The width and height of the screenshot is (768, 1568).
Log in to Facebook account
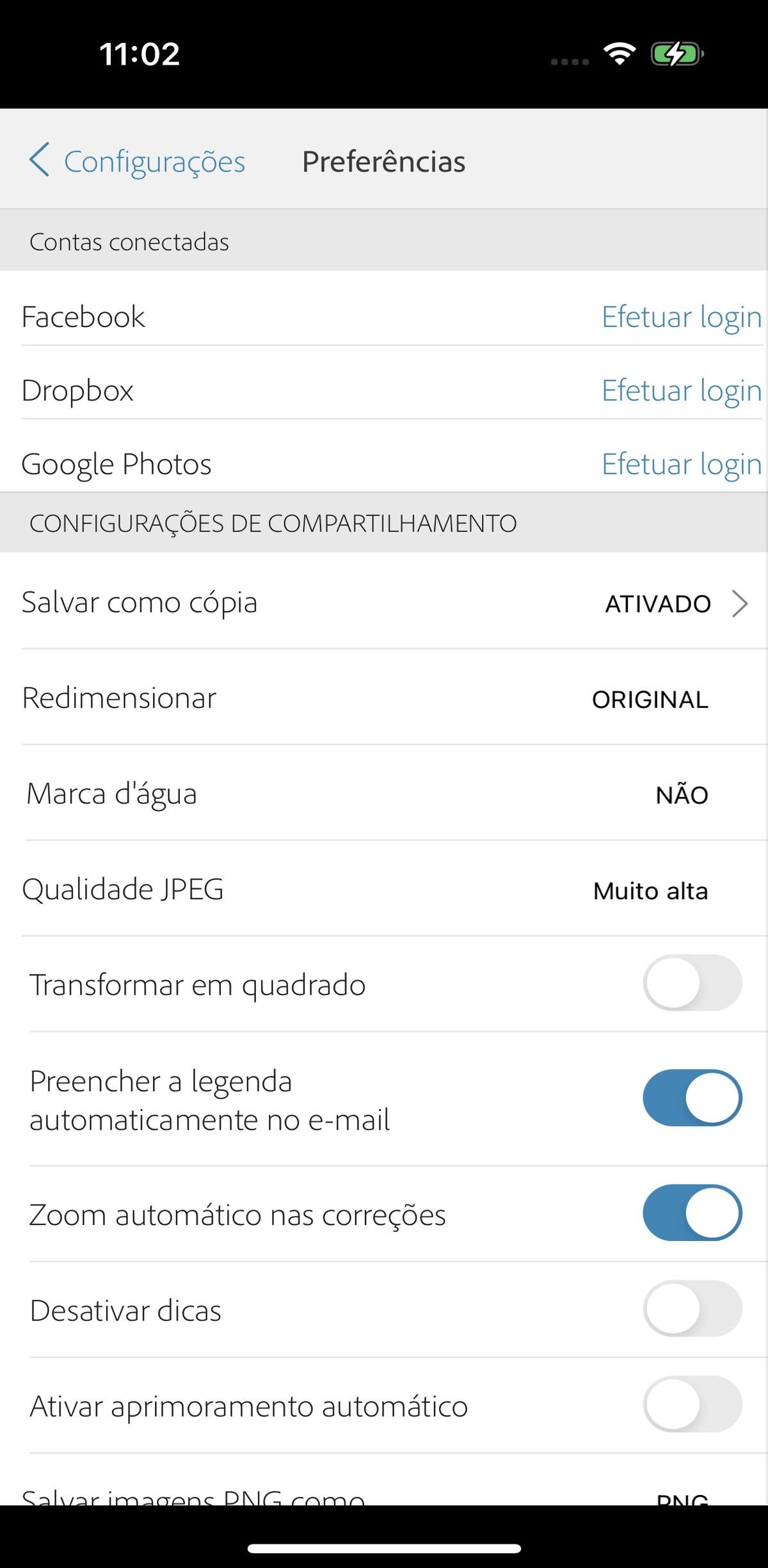[678, 317]
